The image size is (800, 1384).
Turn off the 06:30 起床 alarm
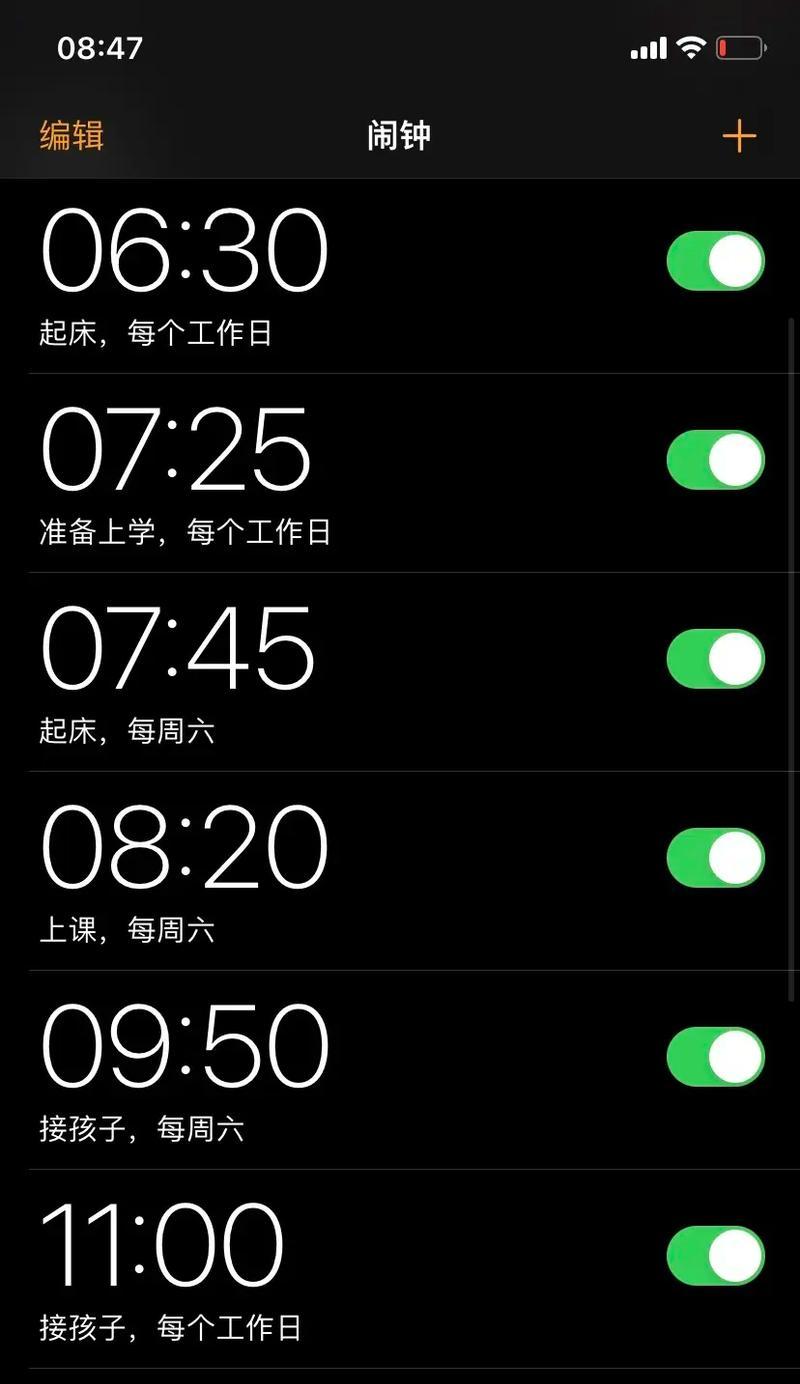(716, 261)
